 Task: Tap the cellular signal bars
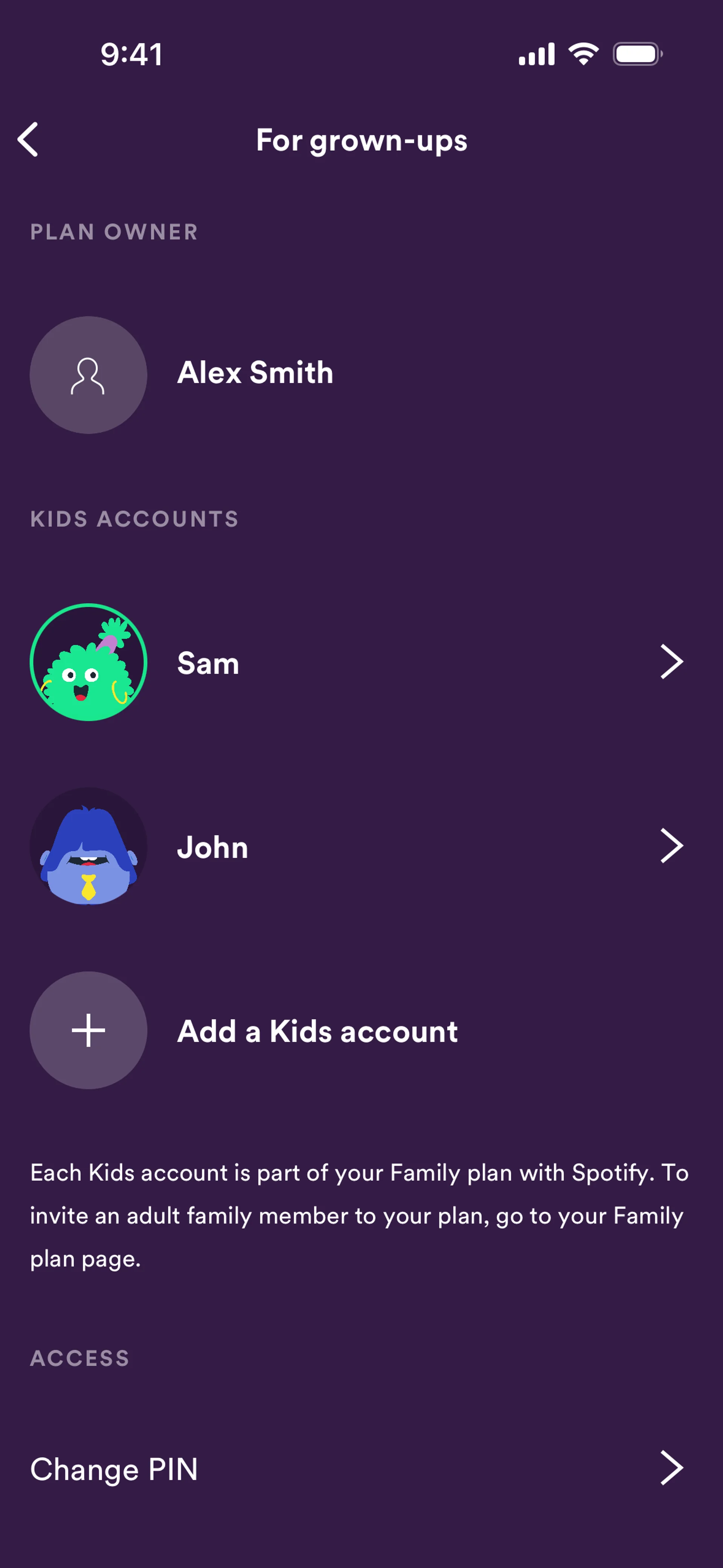point(538,53)
